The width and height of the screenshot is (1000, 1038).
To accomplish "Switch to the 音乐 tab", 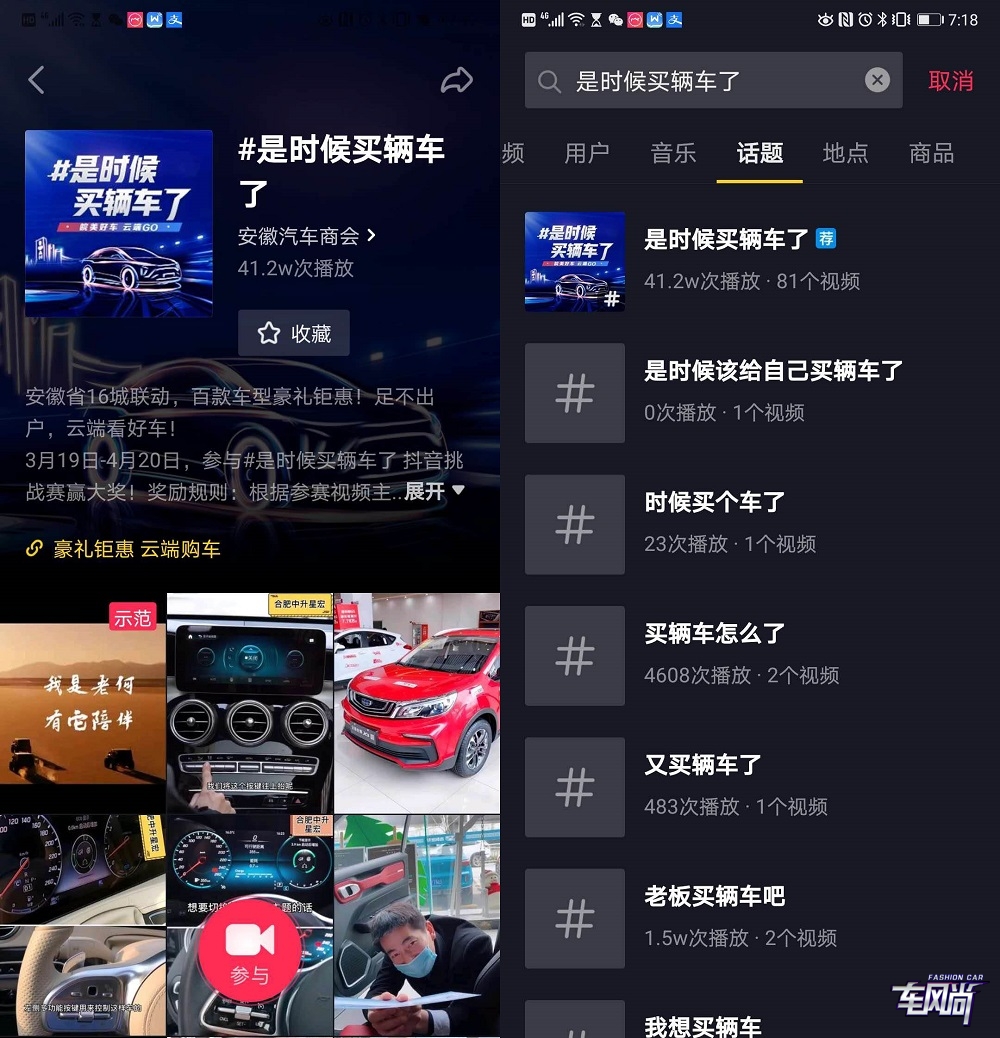I will click(x=673, y=153).
